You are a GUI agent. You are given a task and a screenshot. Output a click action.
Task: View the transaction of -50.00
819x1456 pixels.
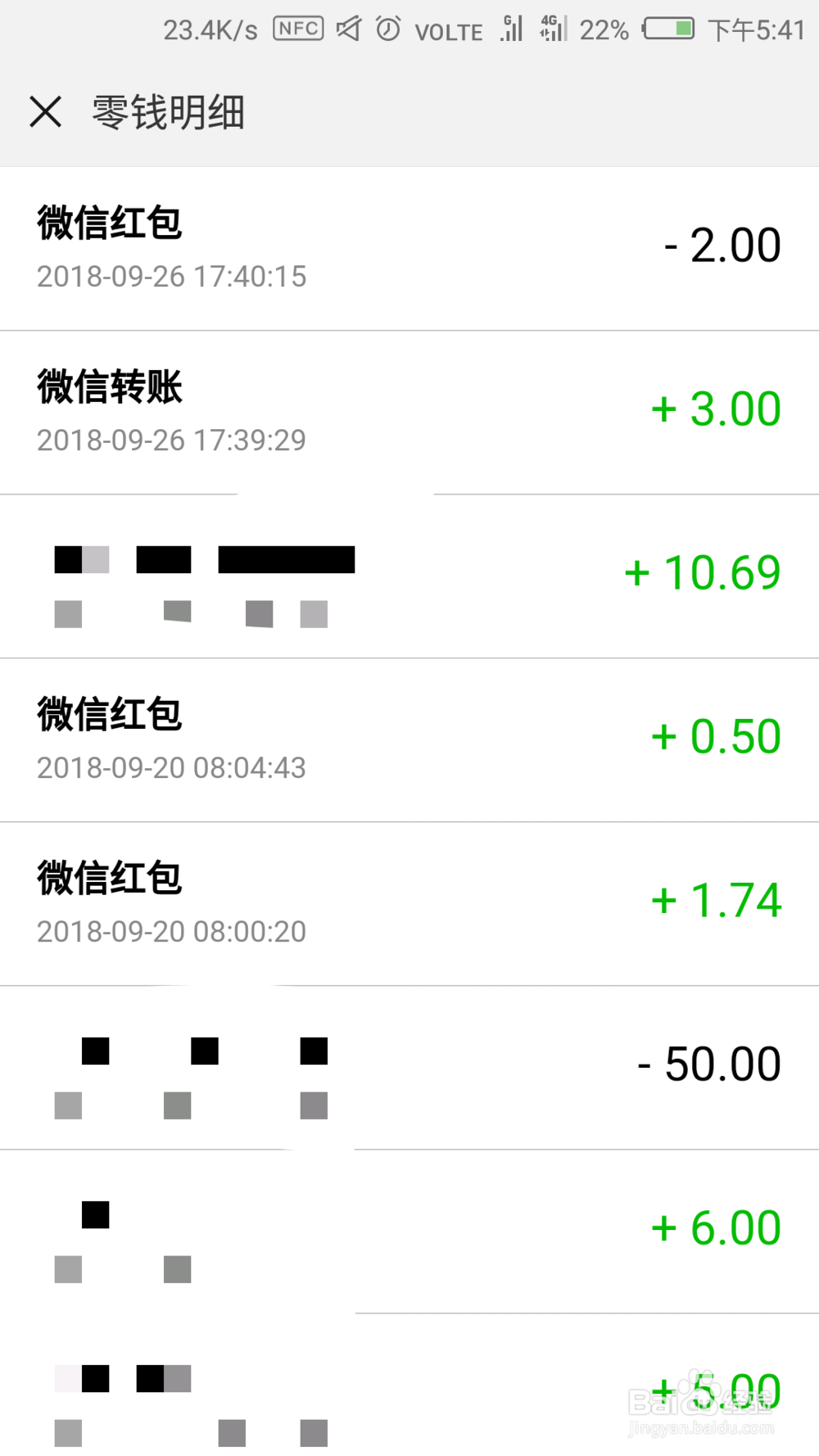click(x=409, y=1067)
